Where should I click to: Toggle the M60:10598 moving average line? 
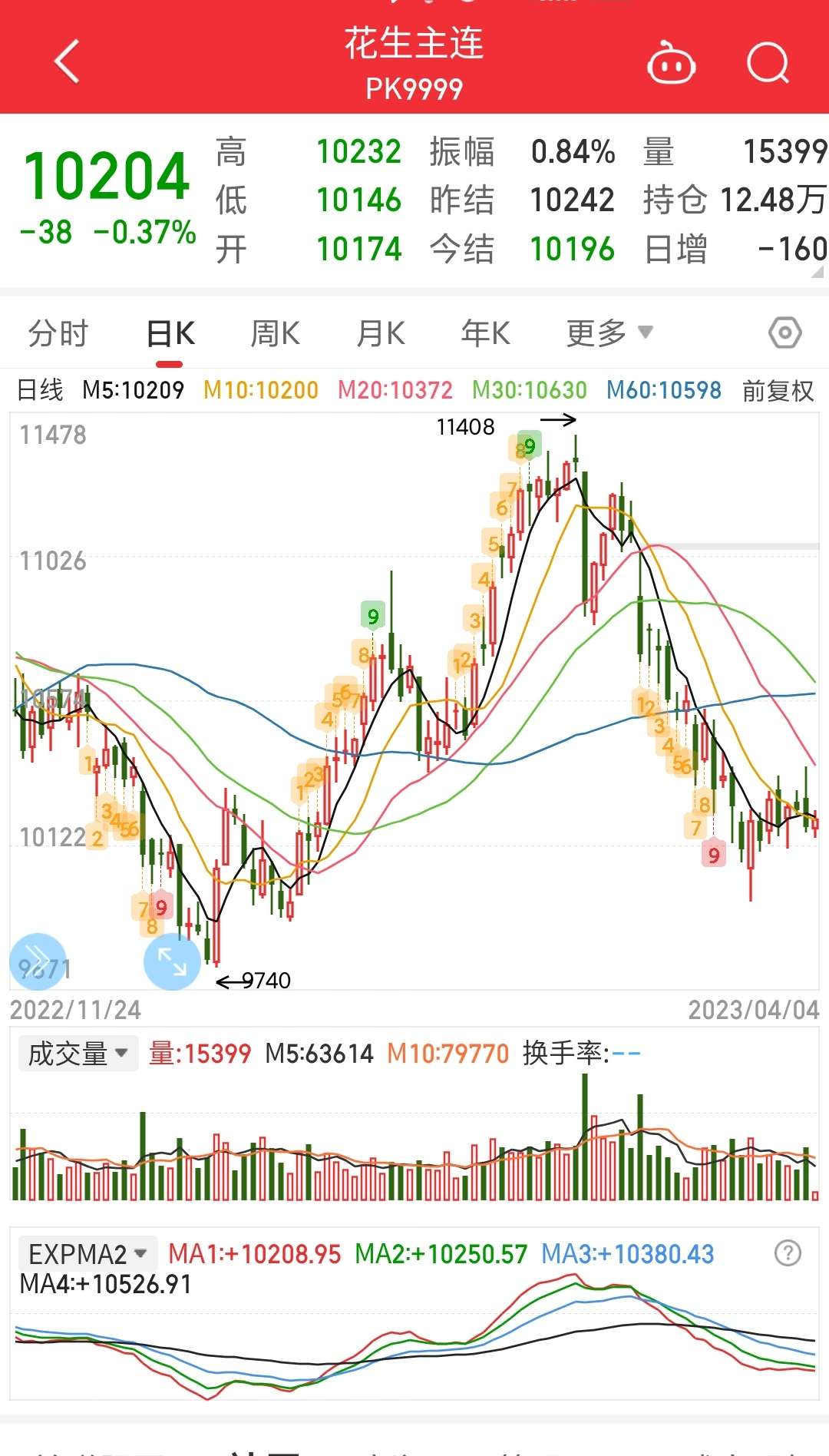coord(663,391)
